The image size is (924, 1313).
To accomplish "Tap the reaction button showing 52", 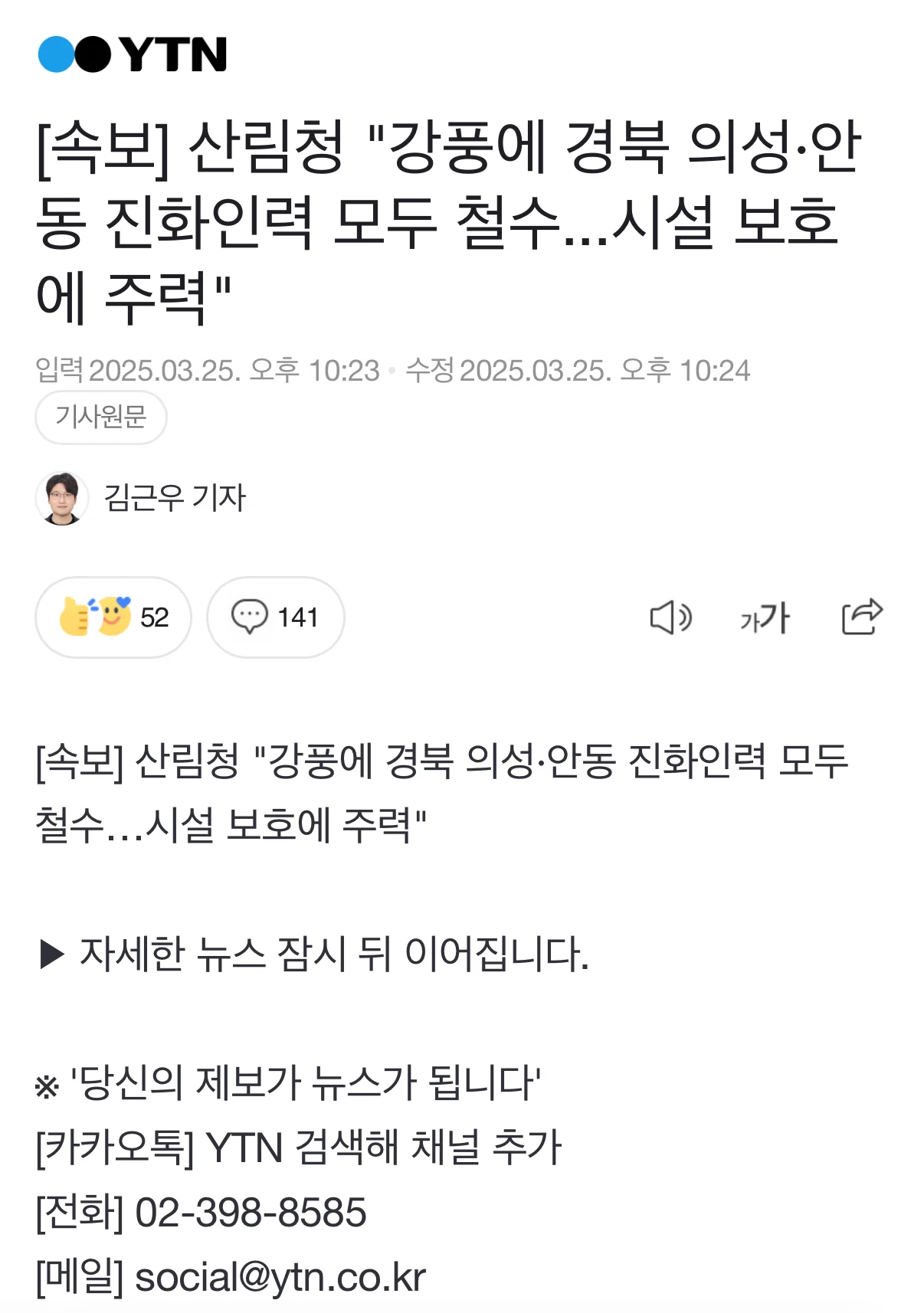I will click(113, 617).
